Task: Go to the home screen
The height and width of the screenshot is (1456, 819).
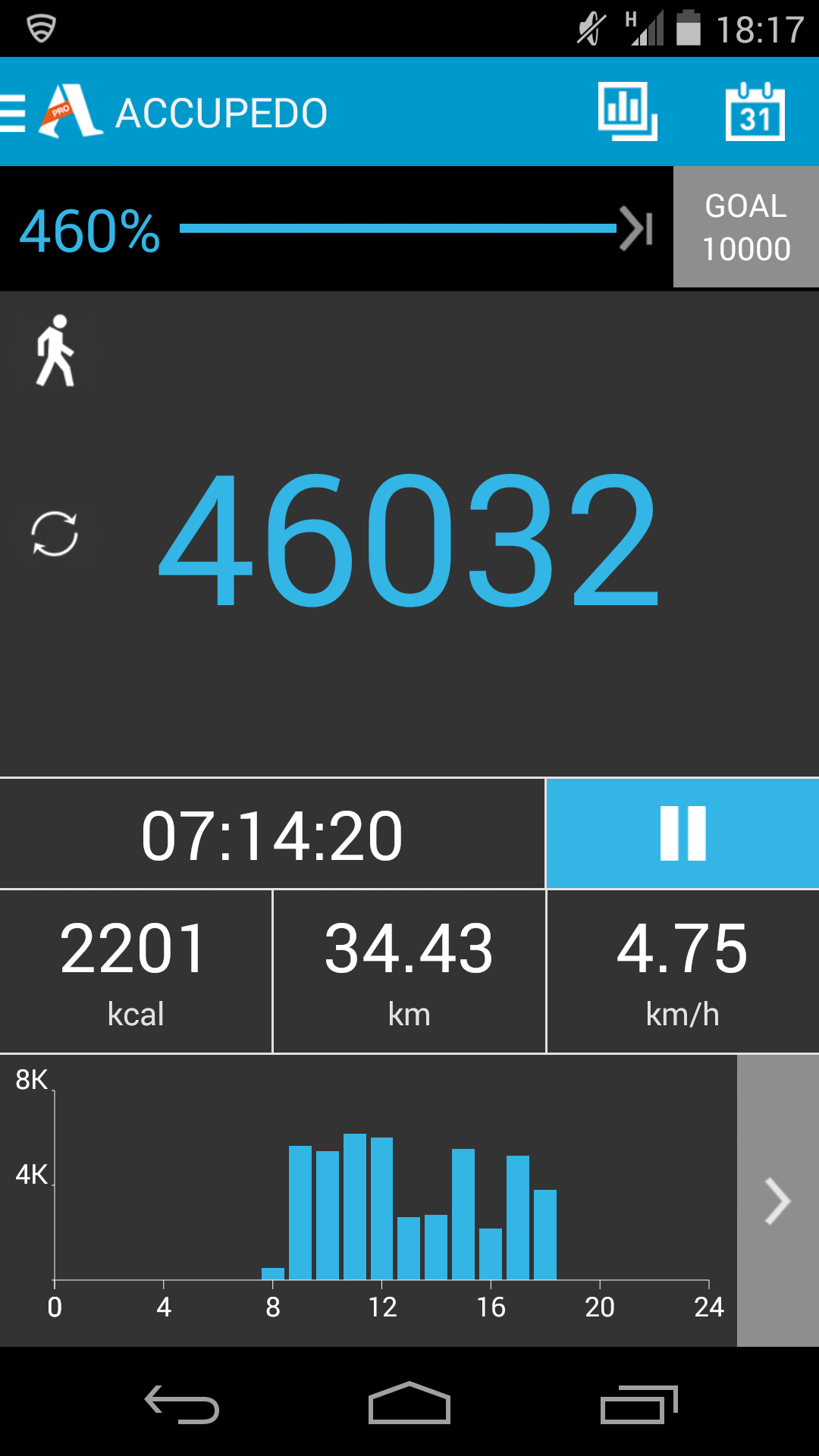Action: click(x=409, y=1404)
